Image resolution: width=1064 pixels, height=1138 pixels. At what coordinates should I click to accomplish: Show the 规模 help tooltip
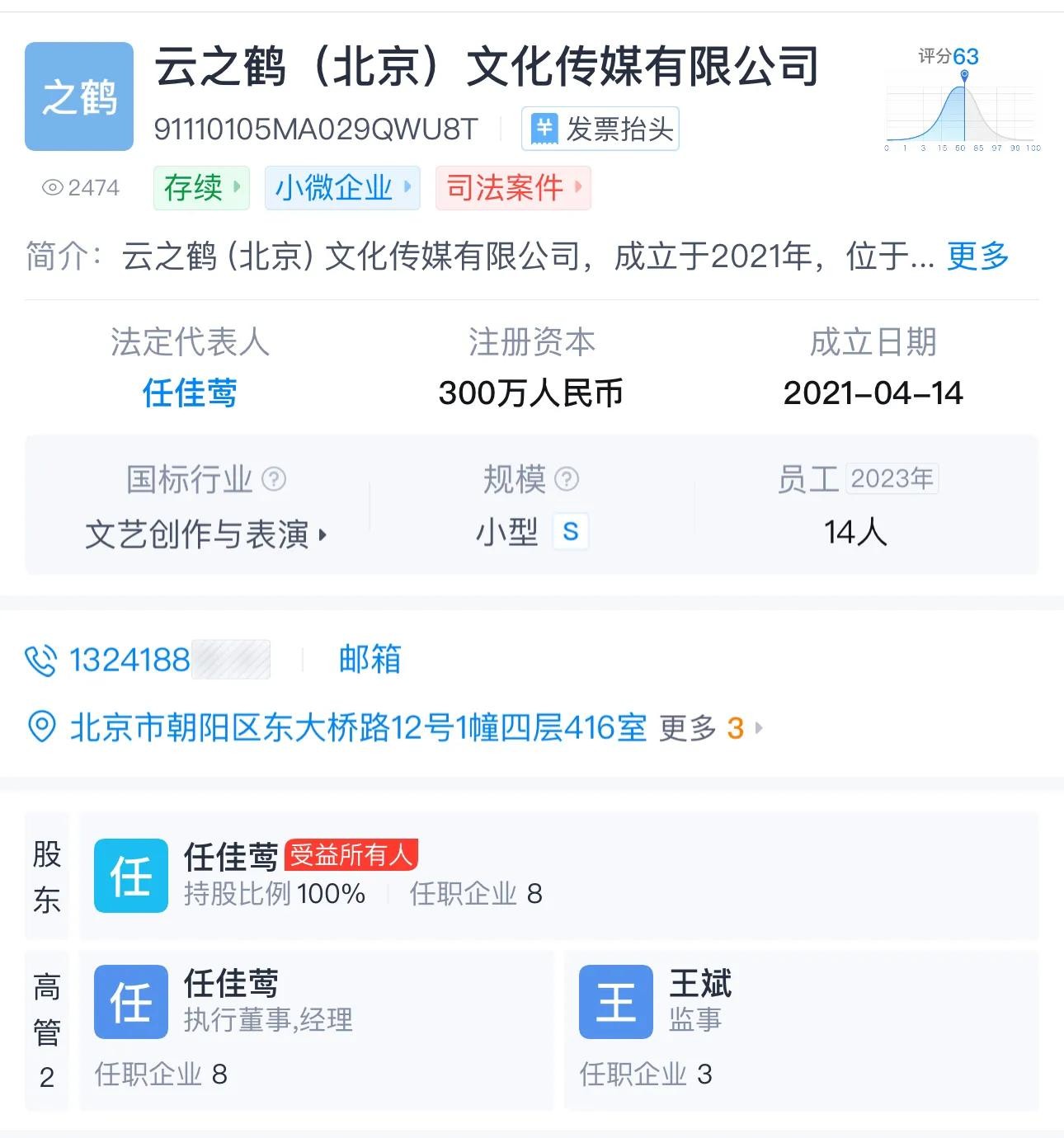pos(567,479)
